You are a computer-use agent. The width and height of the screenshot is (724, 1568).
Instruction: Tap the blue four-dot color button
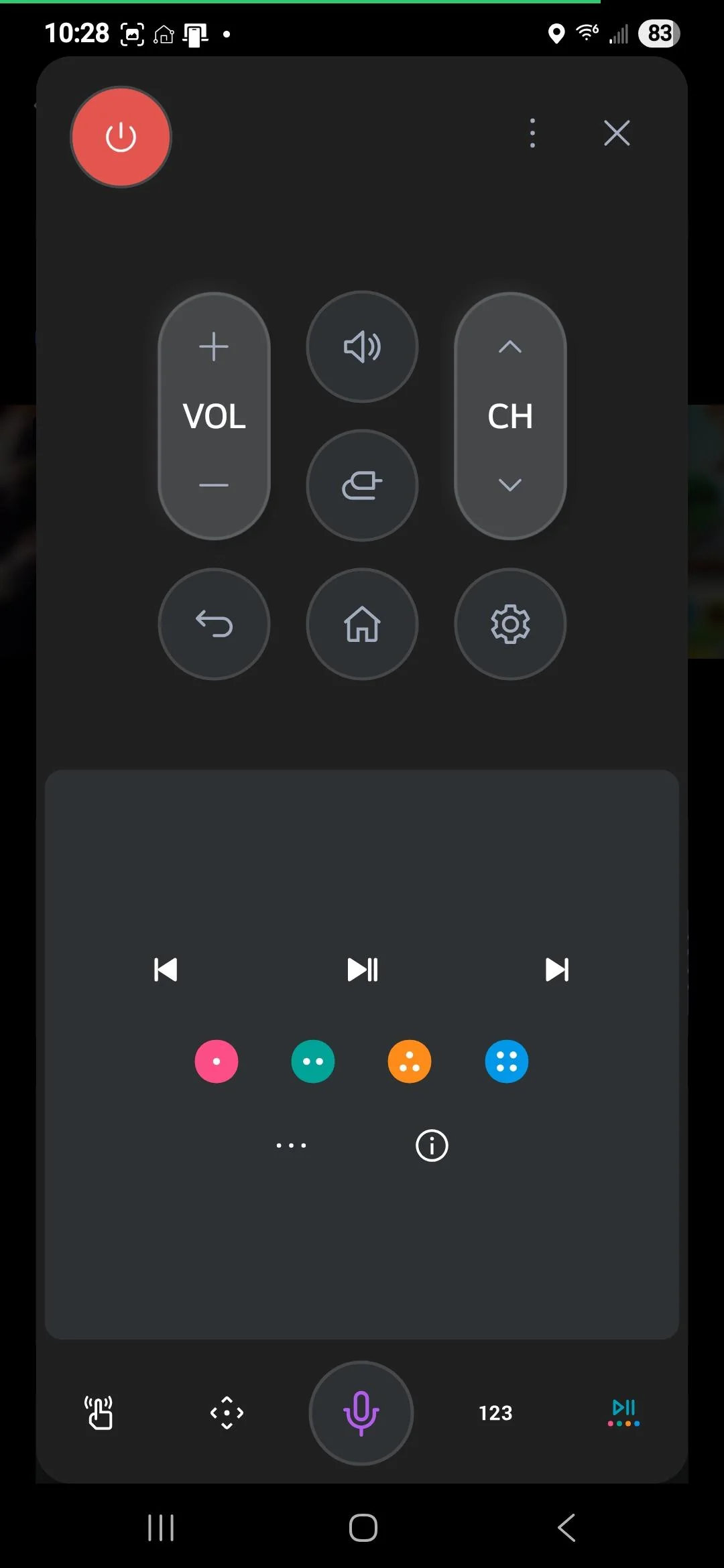[x=506, y=1061]
